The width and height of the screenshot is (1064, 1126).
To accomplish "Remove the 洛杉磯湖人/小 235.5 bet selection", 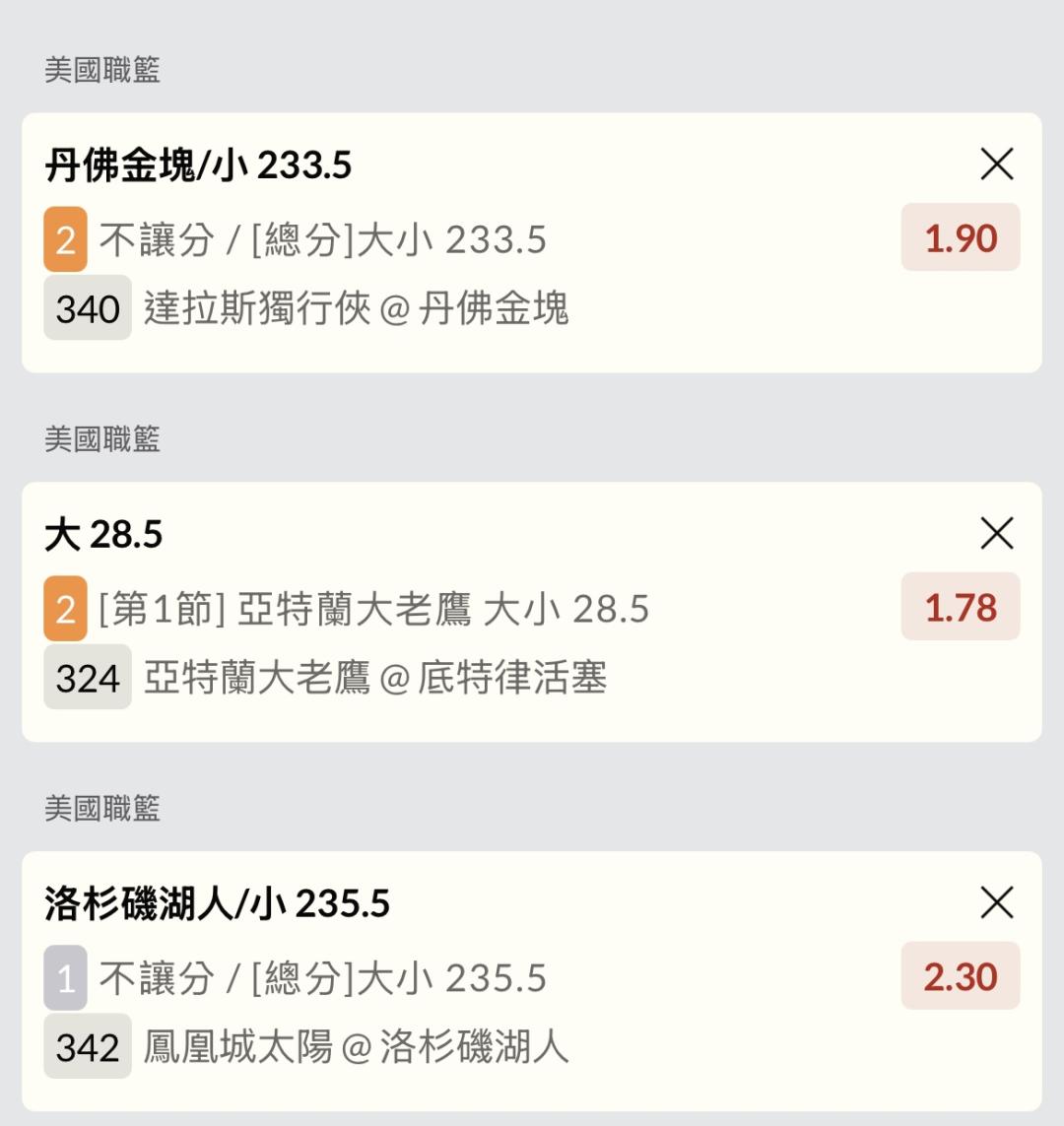I will (x=997, y=902).
